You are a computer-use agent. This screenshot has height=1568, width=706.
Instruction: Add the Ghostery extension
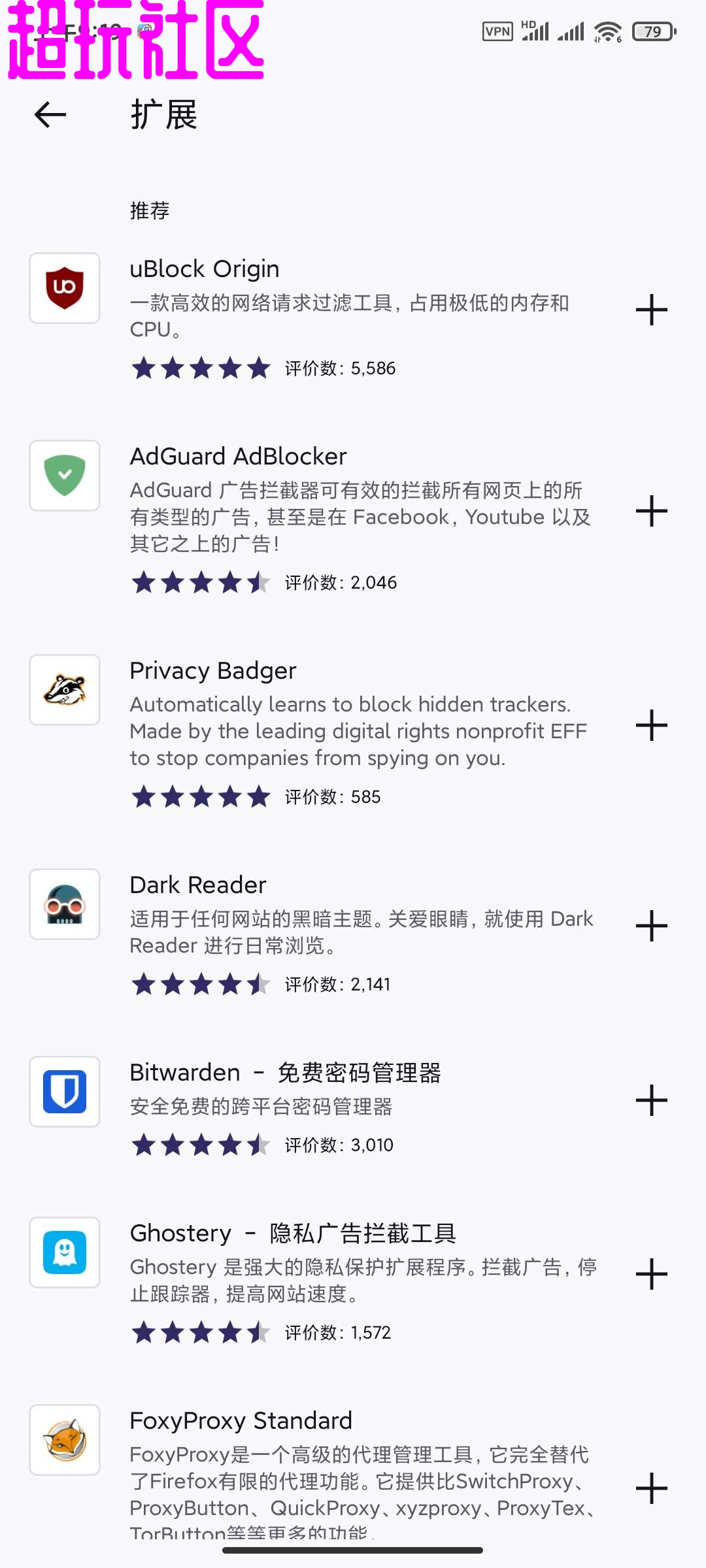(x=651, y=1274)
